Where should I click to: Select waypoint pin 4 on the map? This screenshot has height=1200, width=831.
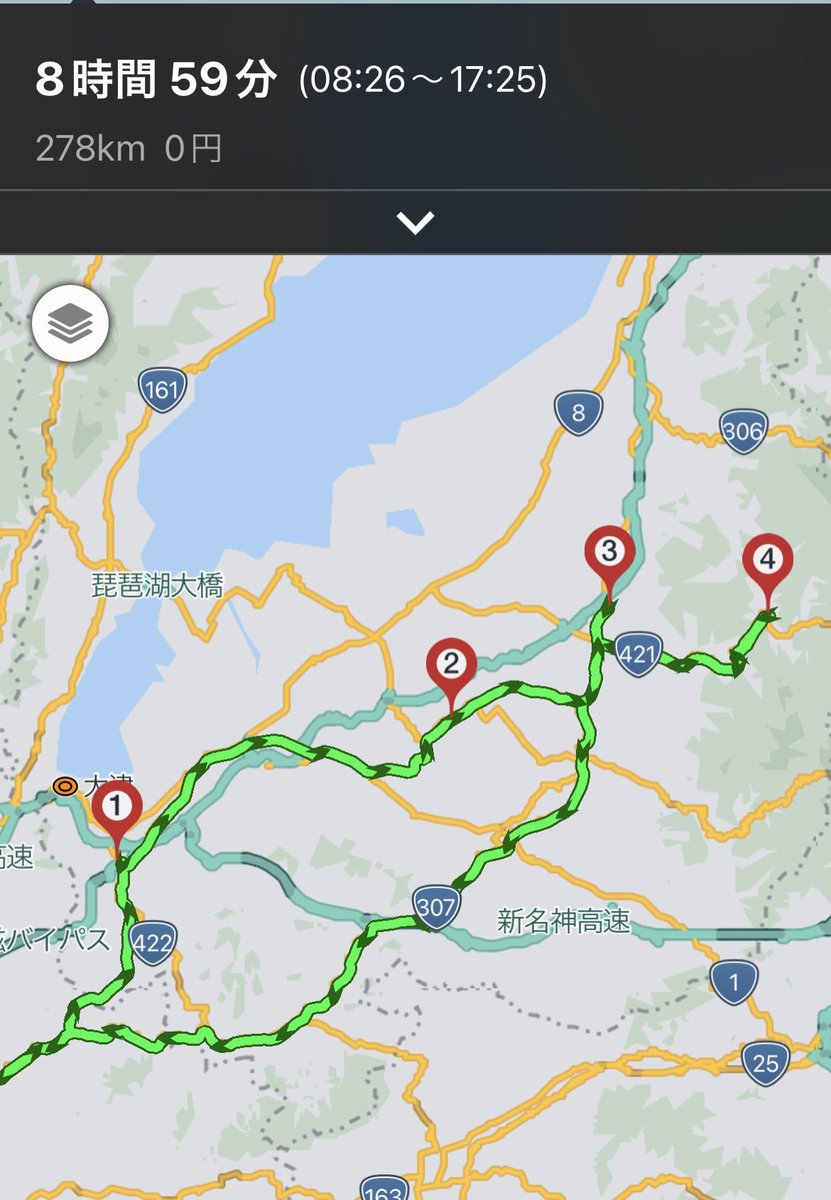click(767, 563)
